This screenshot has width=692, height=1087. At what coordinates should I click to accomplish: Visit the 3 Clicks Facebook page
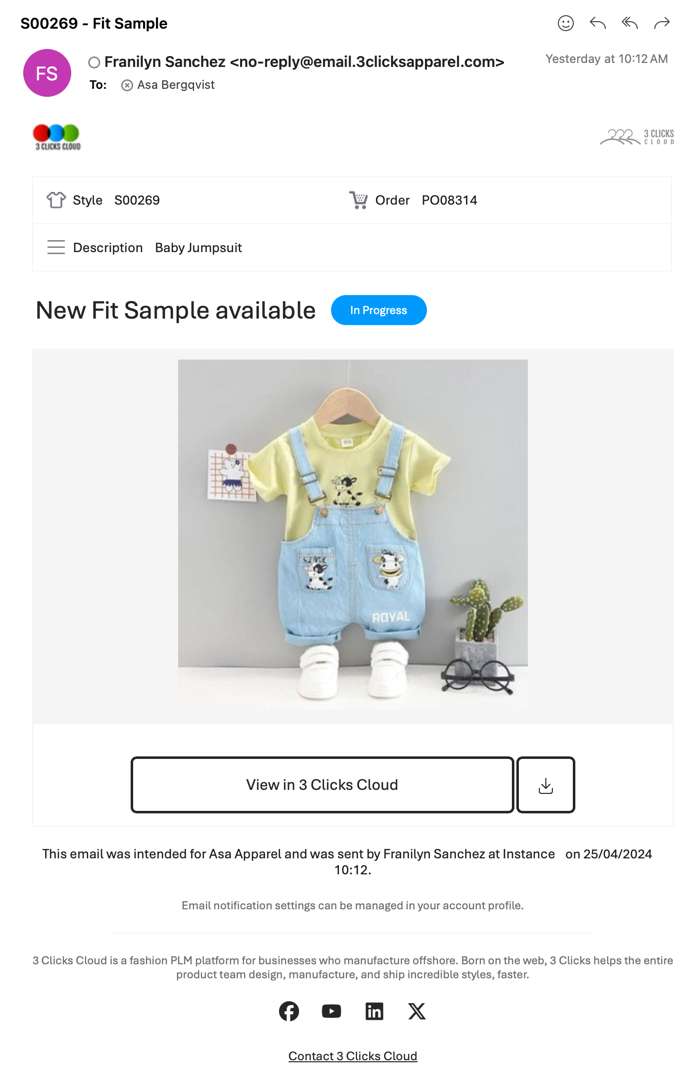[x=289, y=1011]
